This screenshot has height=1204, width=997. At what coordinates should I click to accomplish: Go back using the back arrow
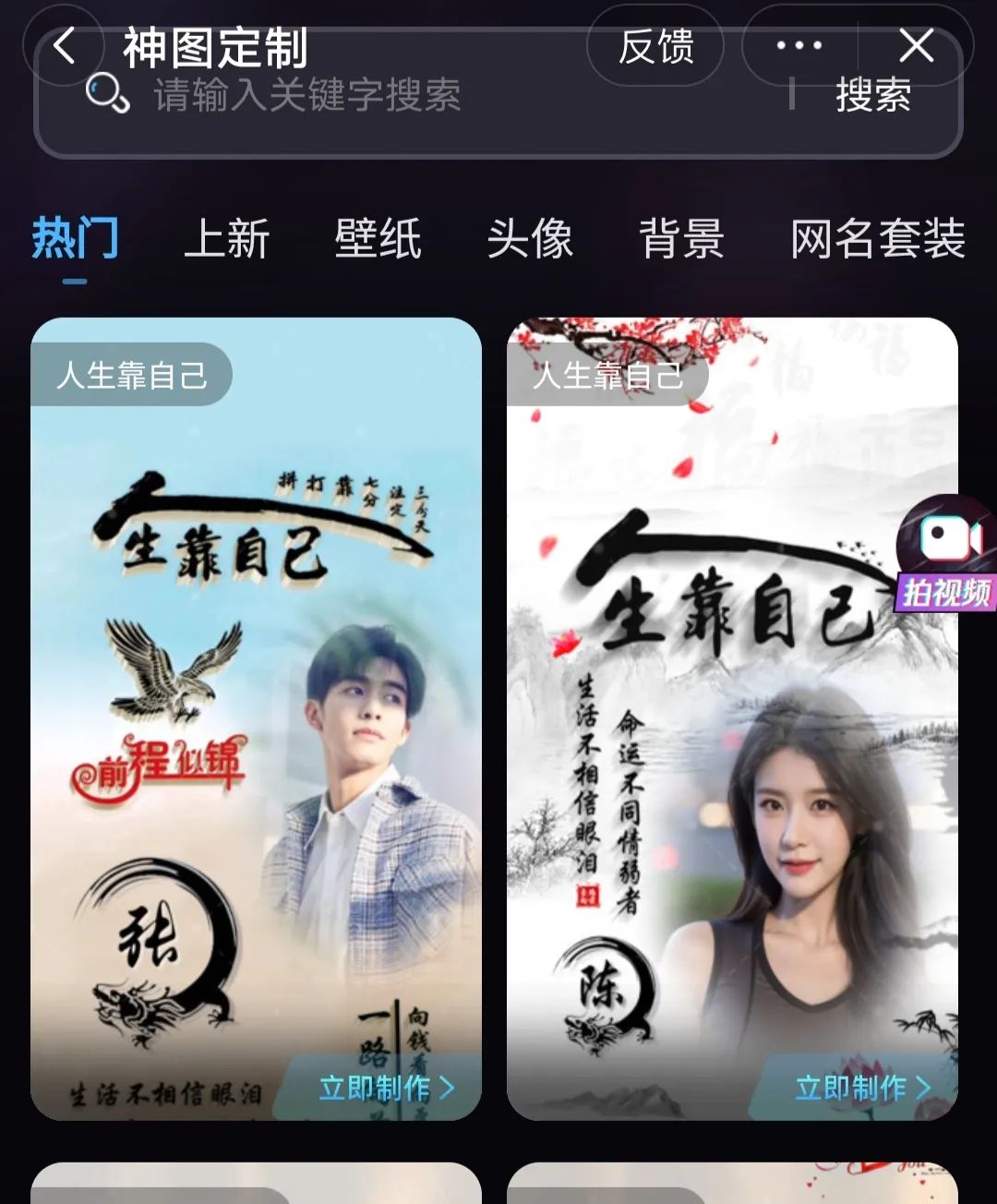click(63, 45)
